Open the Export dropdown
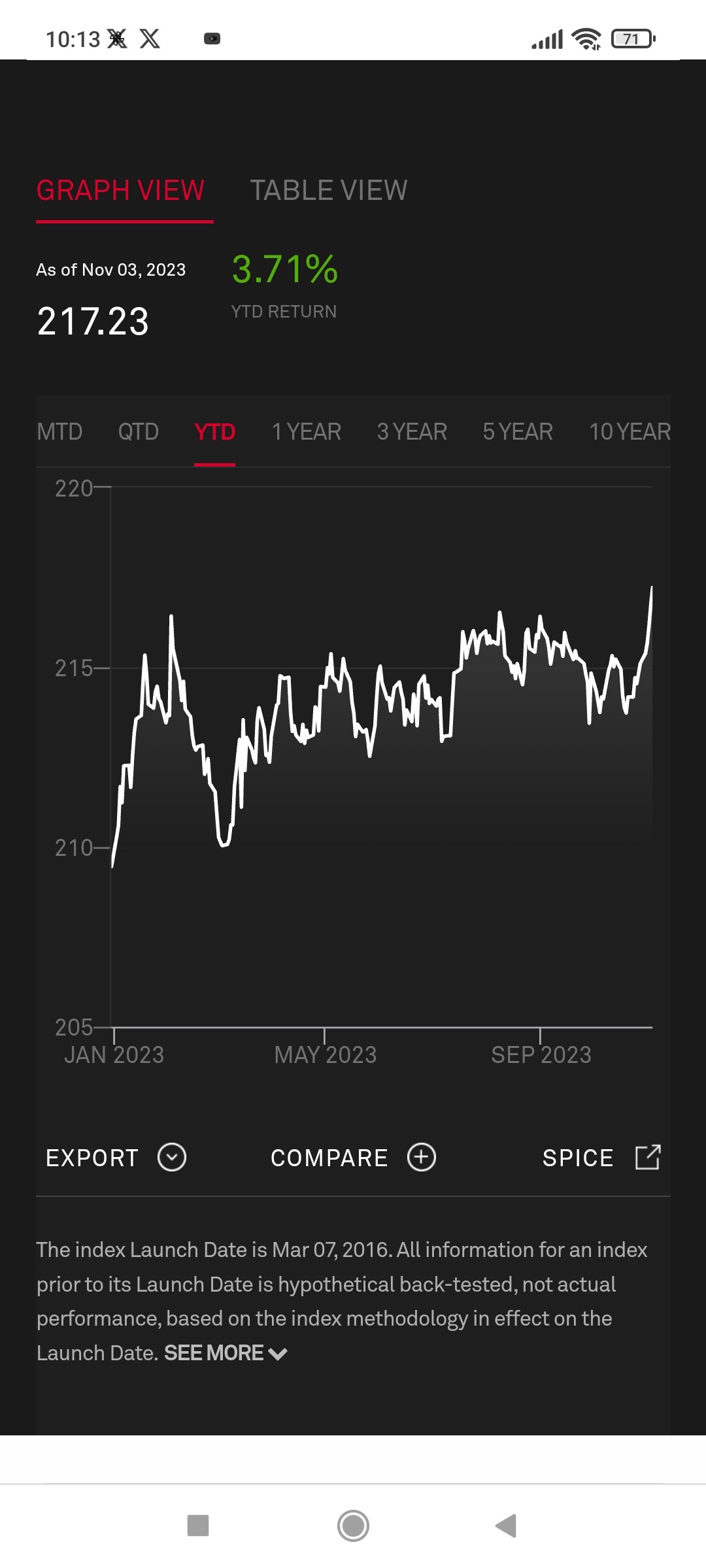This screenshot has height=1568, width=706. 116,1158
